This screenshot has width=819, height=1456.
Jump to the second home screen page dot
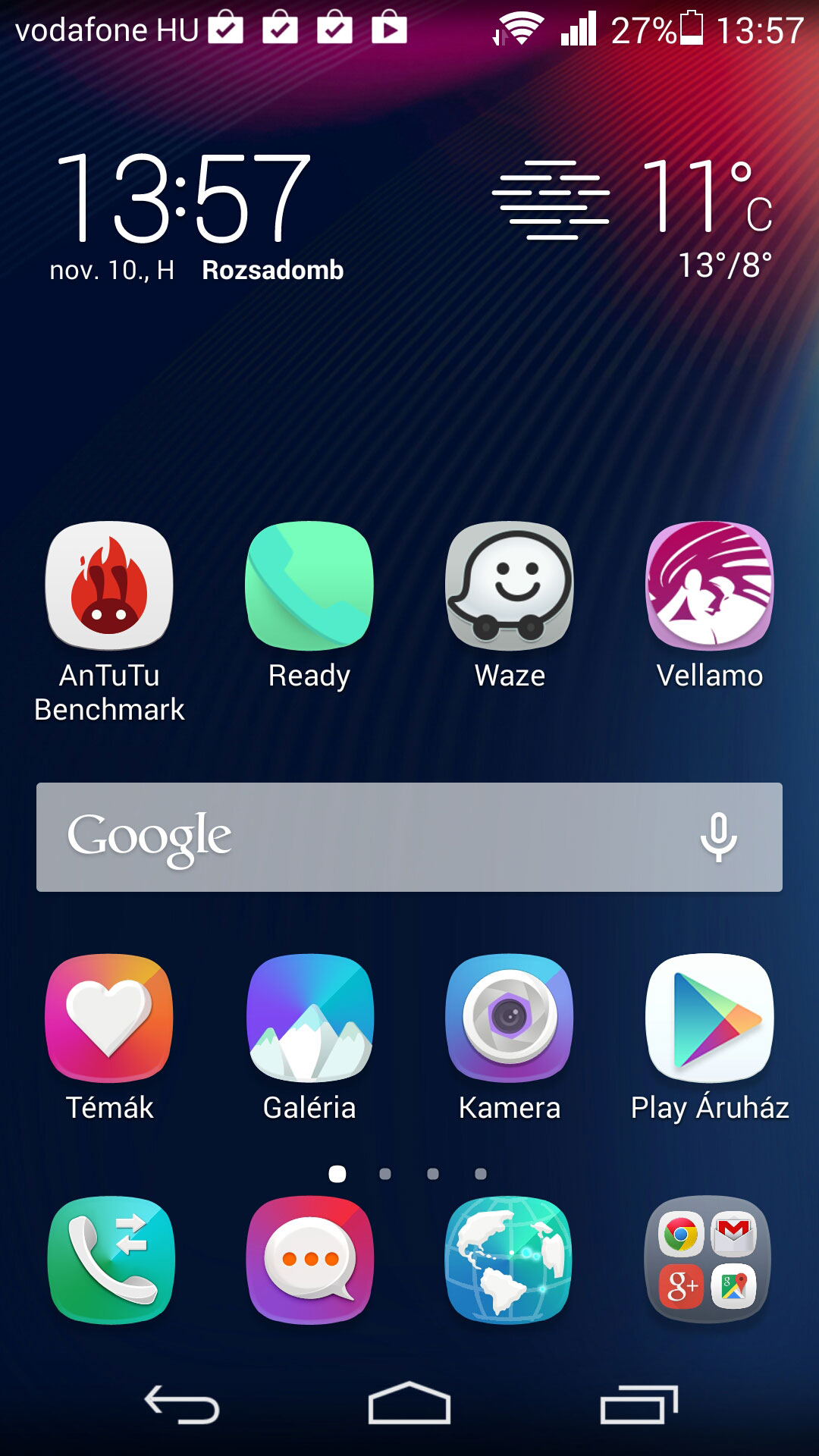[x=385, y=1174]
